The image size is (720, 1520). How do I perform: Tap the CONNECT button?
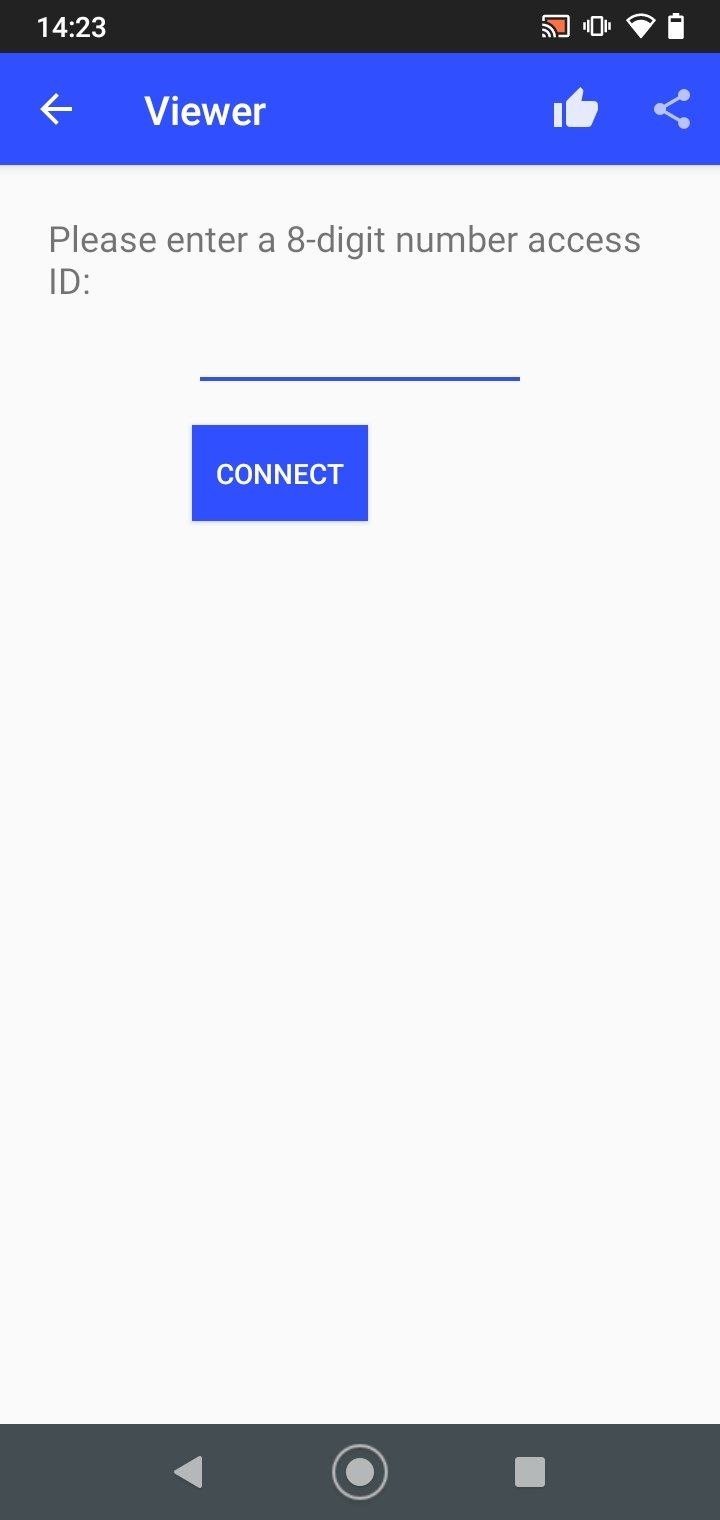[x=280, y=473]
